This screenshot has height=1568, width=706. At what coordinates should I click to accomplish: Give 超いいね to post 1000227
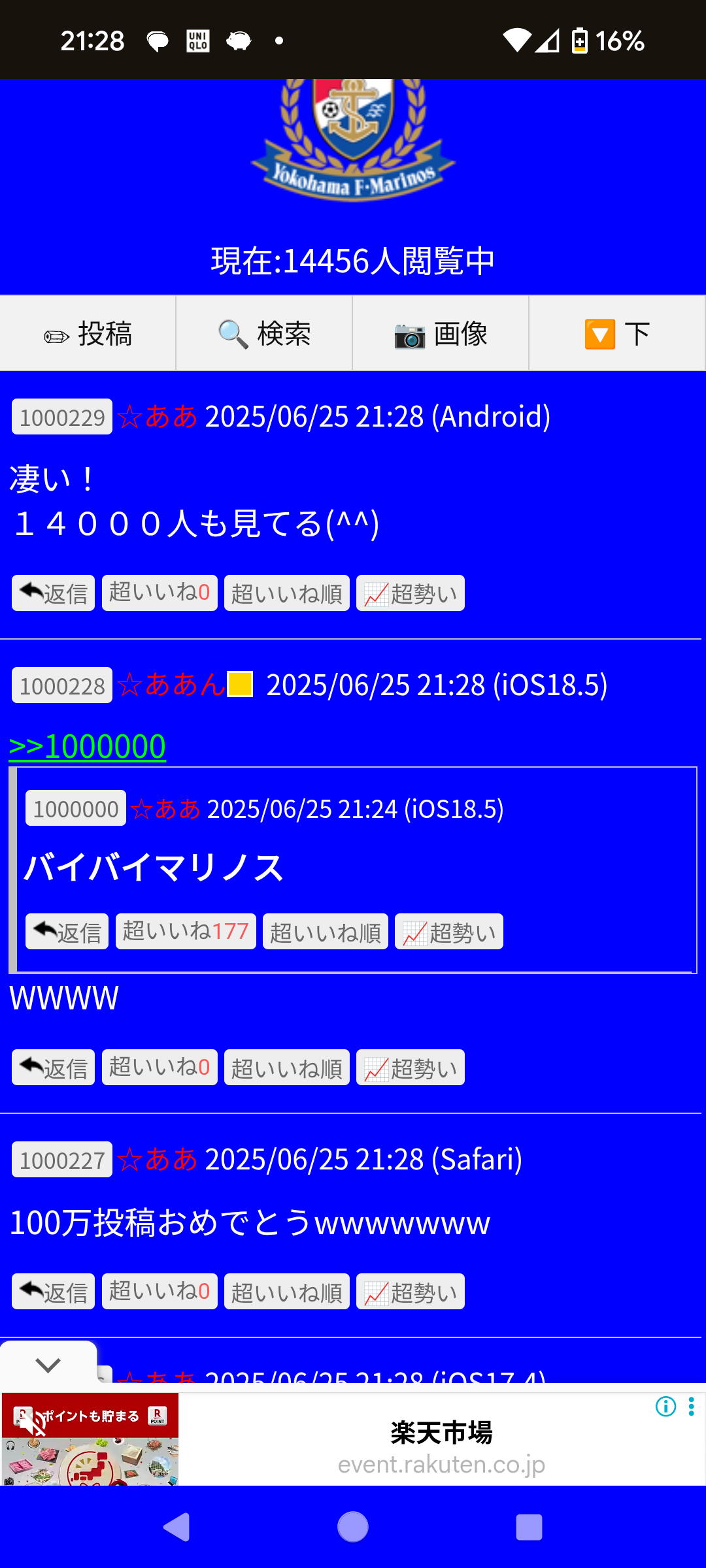[160, 1292]
